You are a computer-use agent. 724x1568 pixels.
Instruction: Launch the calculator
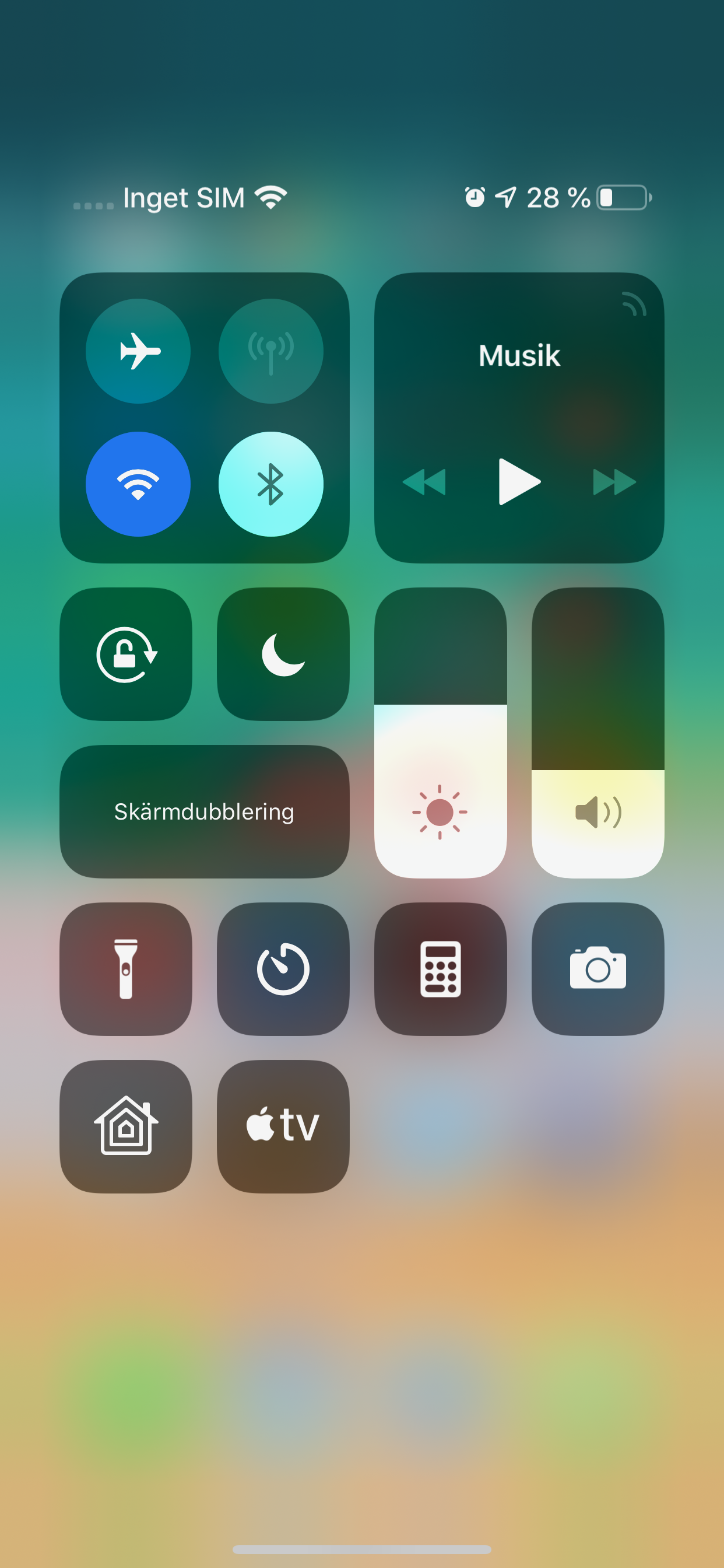pyautogui.click(x=440, y=969)
